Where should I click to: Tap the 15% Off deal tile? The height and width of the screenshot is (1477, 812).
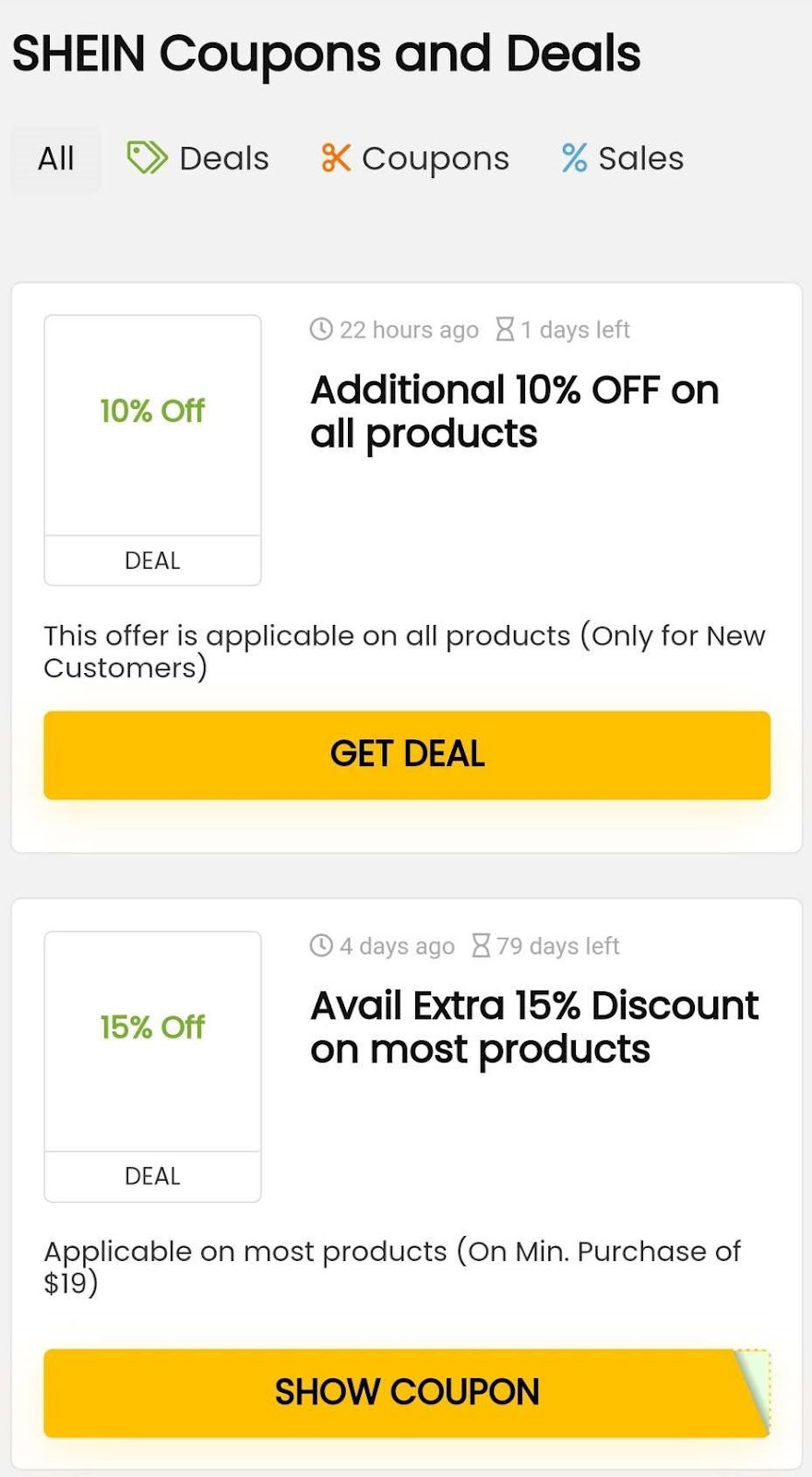(152, 1066)
